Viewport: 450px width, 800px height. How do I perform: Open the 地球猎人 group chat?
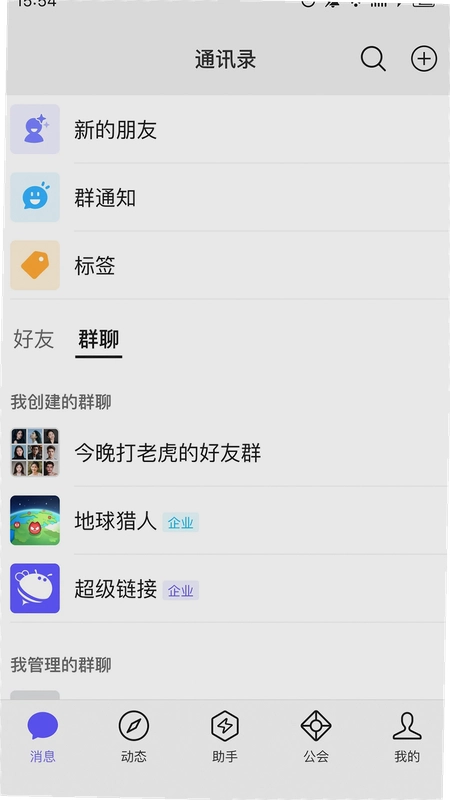click(x=229, y=520)
